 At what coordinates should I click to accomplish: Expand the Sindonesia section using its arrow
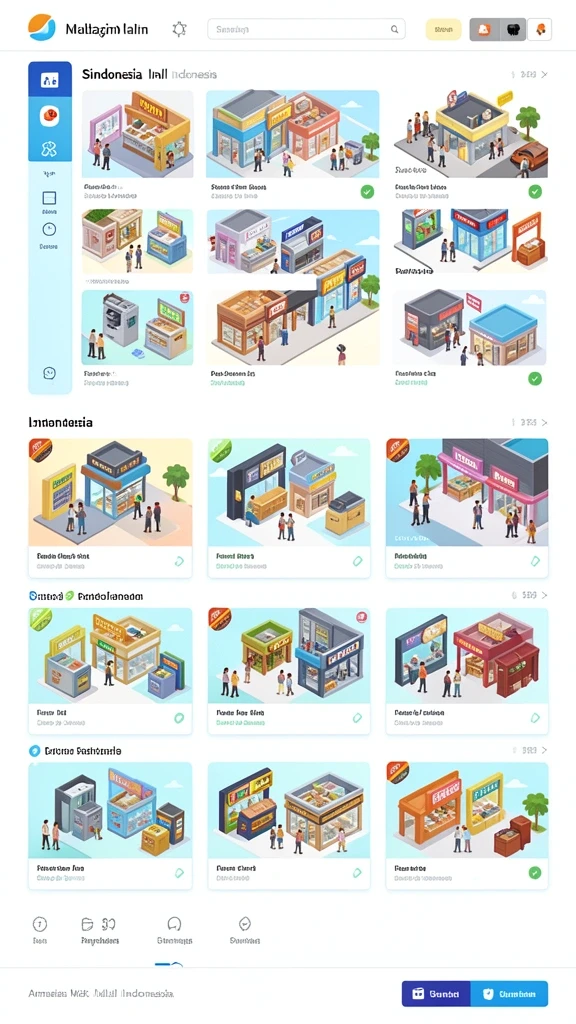tap(545, 74)
